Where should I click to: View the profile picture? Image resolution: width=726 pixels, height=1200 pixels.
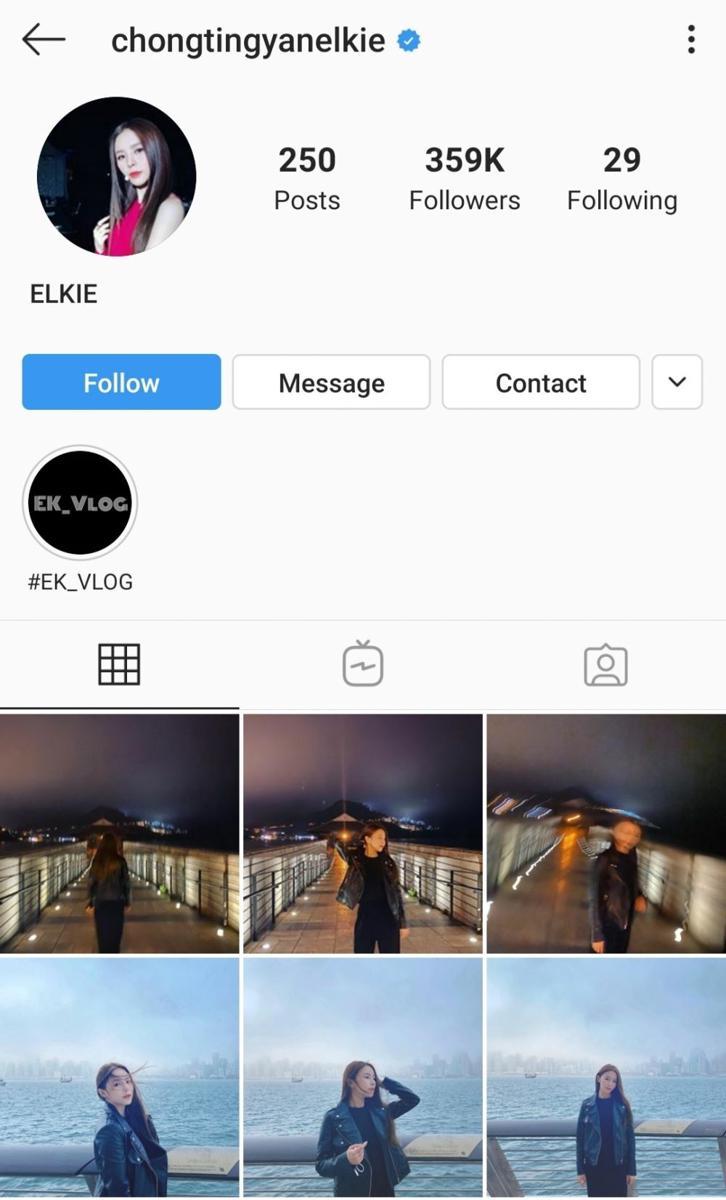coord(116,177)
